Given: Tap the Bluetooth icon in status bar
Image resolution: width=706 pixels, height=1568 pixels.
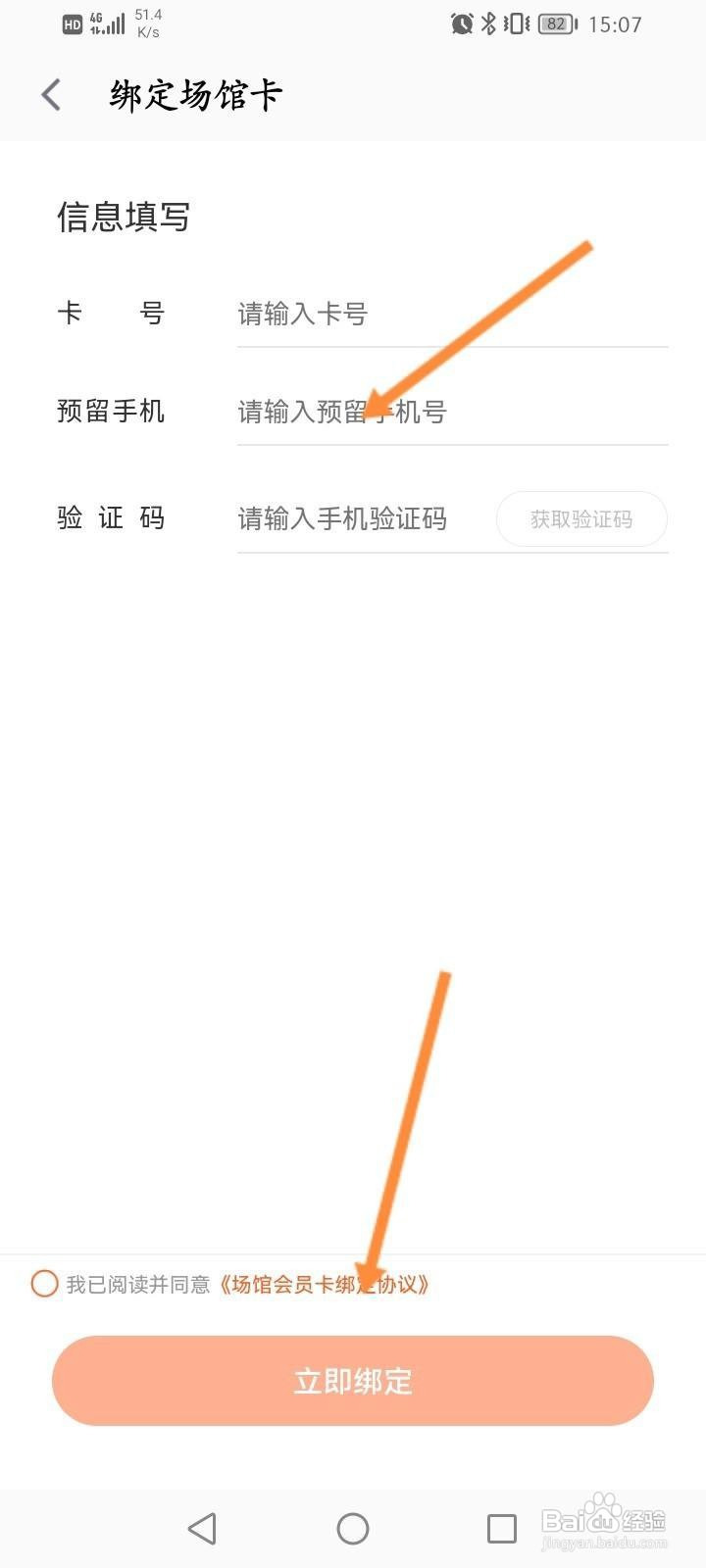Looking at the screenshot, I should 487,24.
